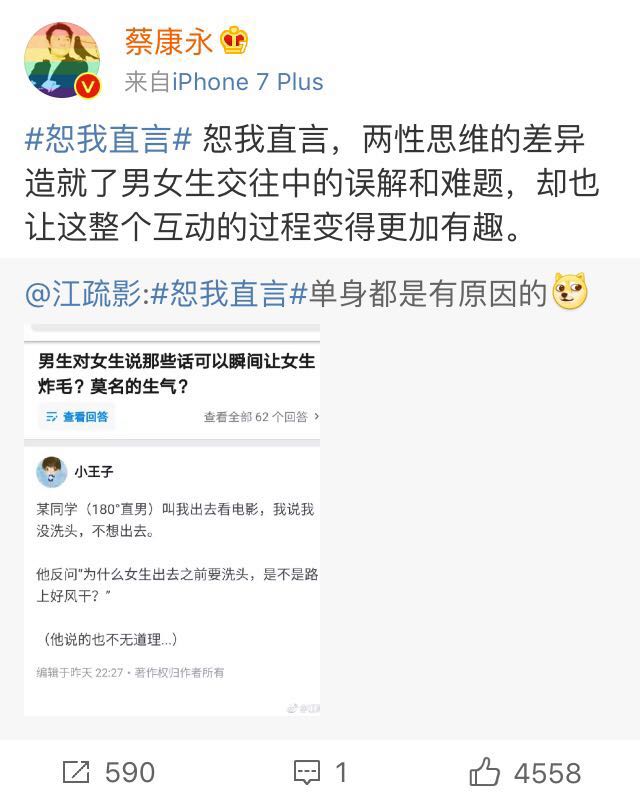View the attached screenshot image
The image size is (640, 802).
pos(172,520)
